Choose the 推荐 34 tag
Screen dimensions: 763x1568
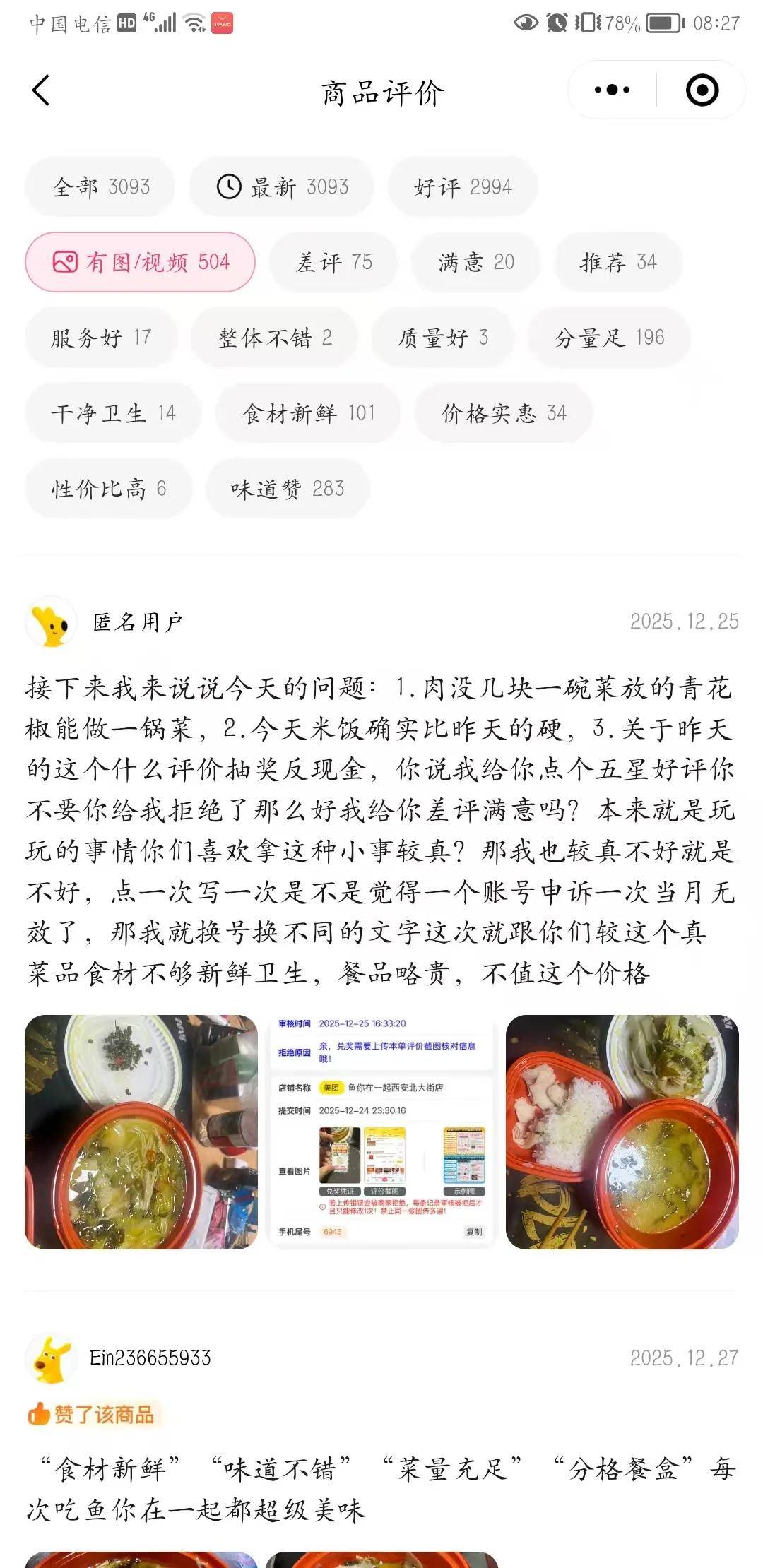pyautogui.click(x=618, y=262)
